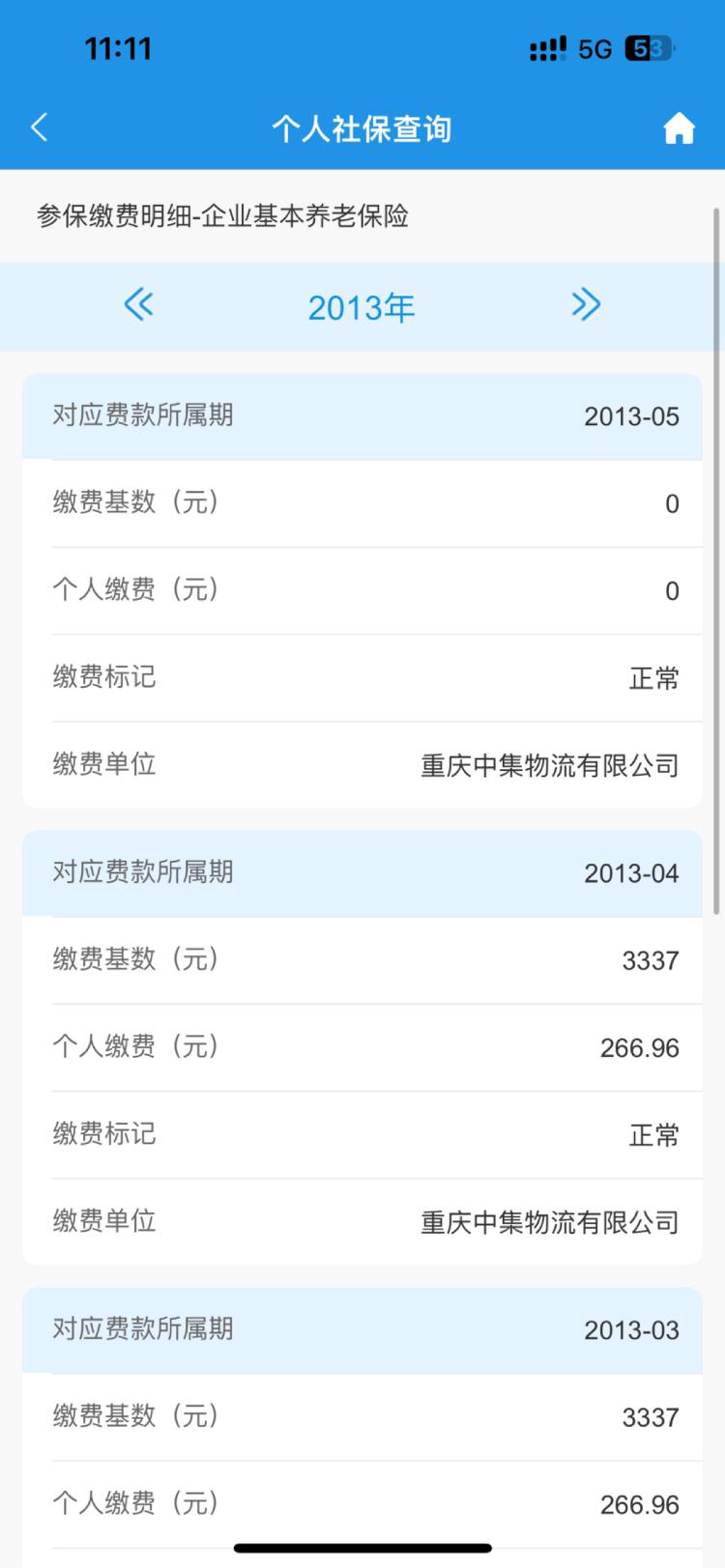Image resolution: width=725 pixels, height=1568 pixels.
Task: Open the home icon in the header
Action: 679,128
